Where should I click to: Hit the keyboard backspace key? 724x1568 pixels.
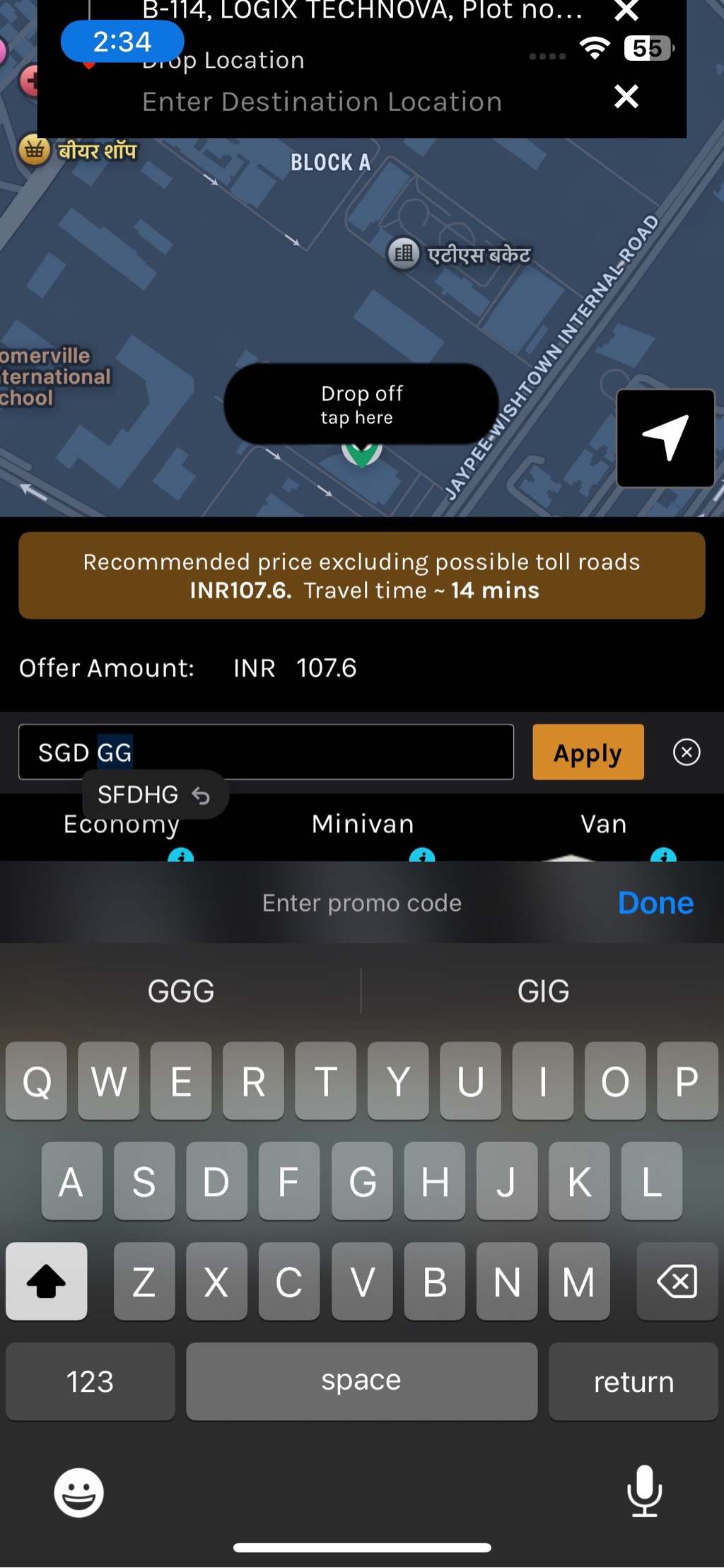pyautogui.click(x=677, y=1282)
